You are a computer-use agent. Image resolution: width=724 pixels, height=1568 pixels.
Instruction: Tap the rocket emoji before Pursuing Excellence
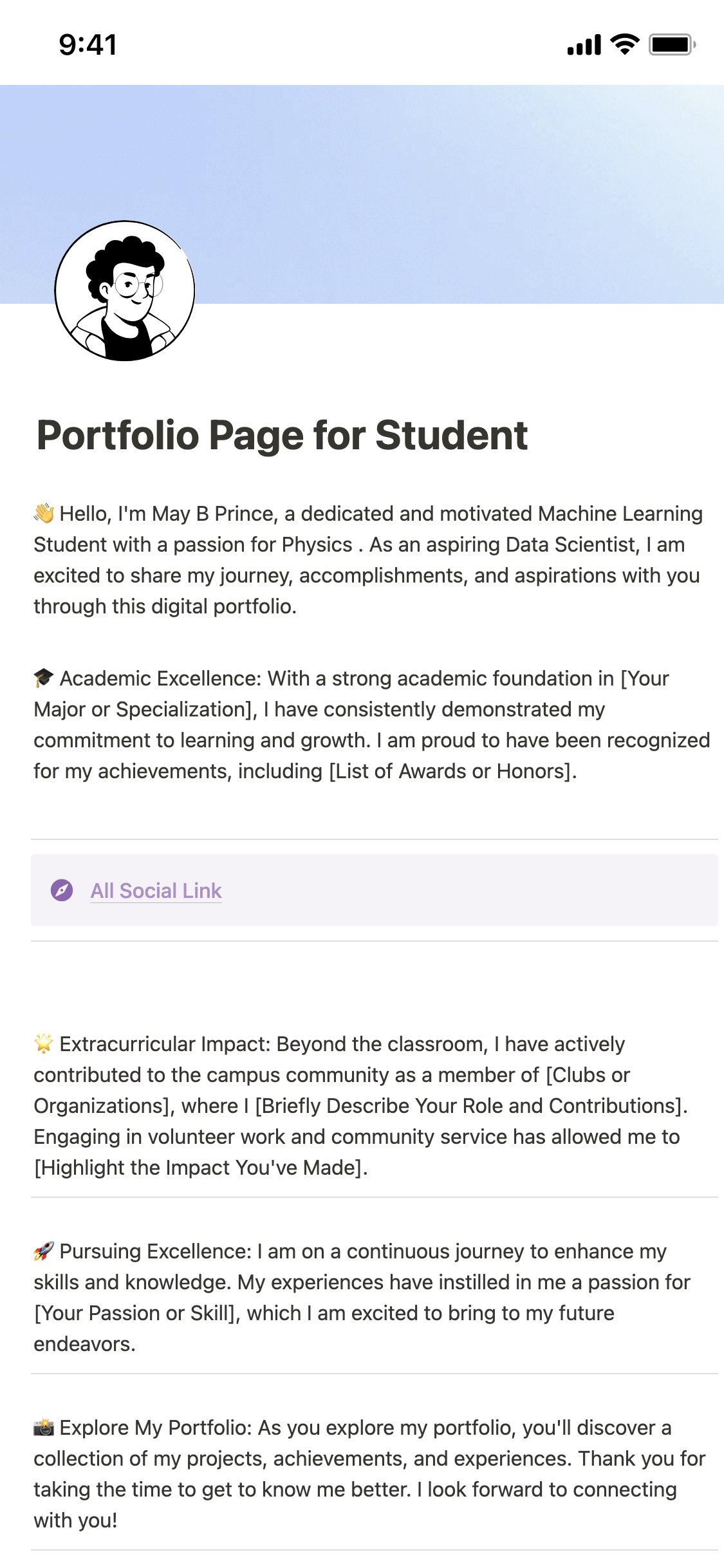coord(43,1250)
